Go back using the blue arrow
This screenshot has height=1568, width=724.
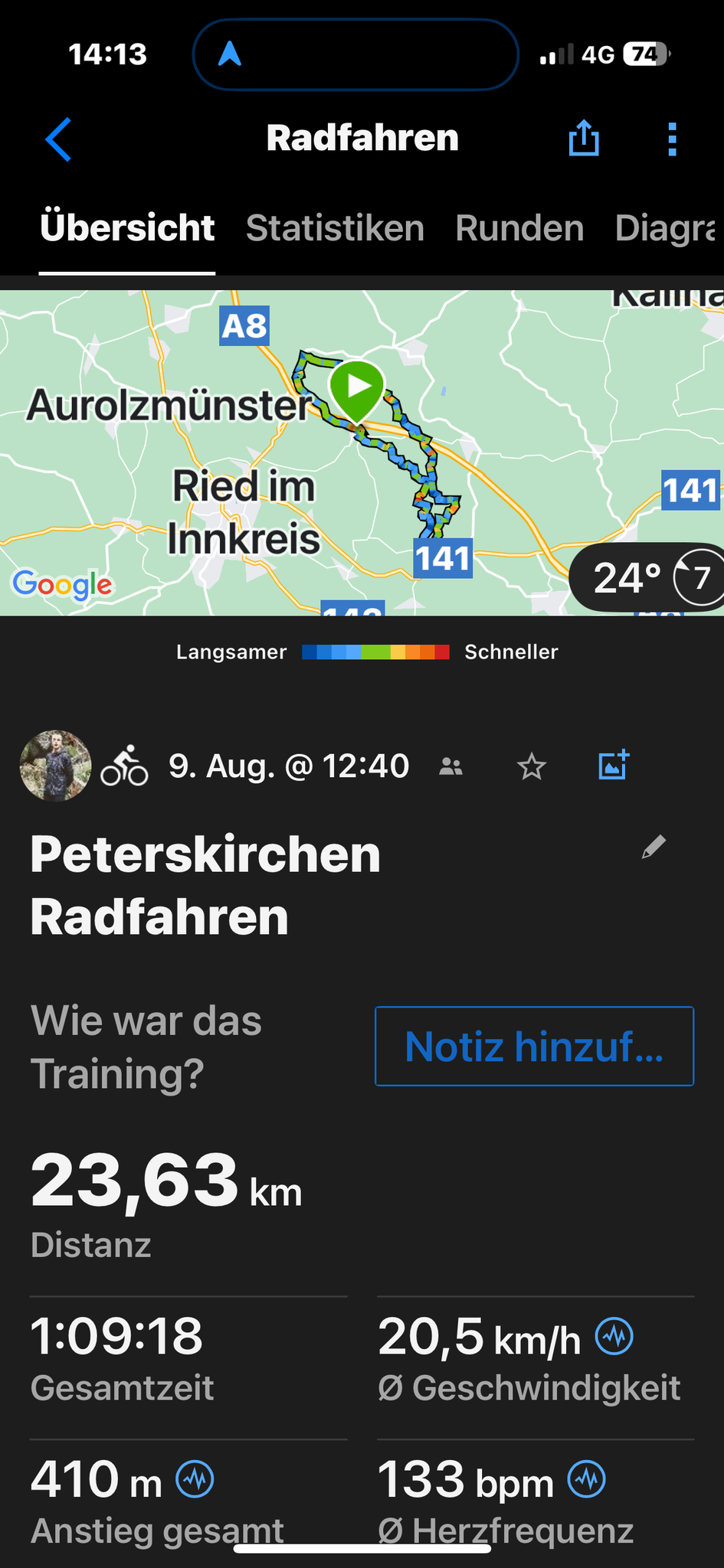[58, 139]
